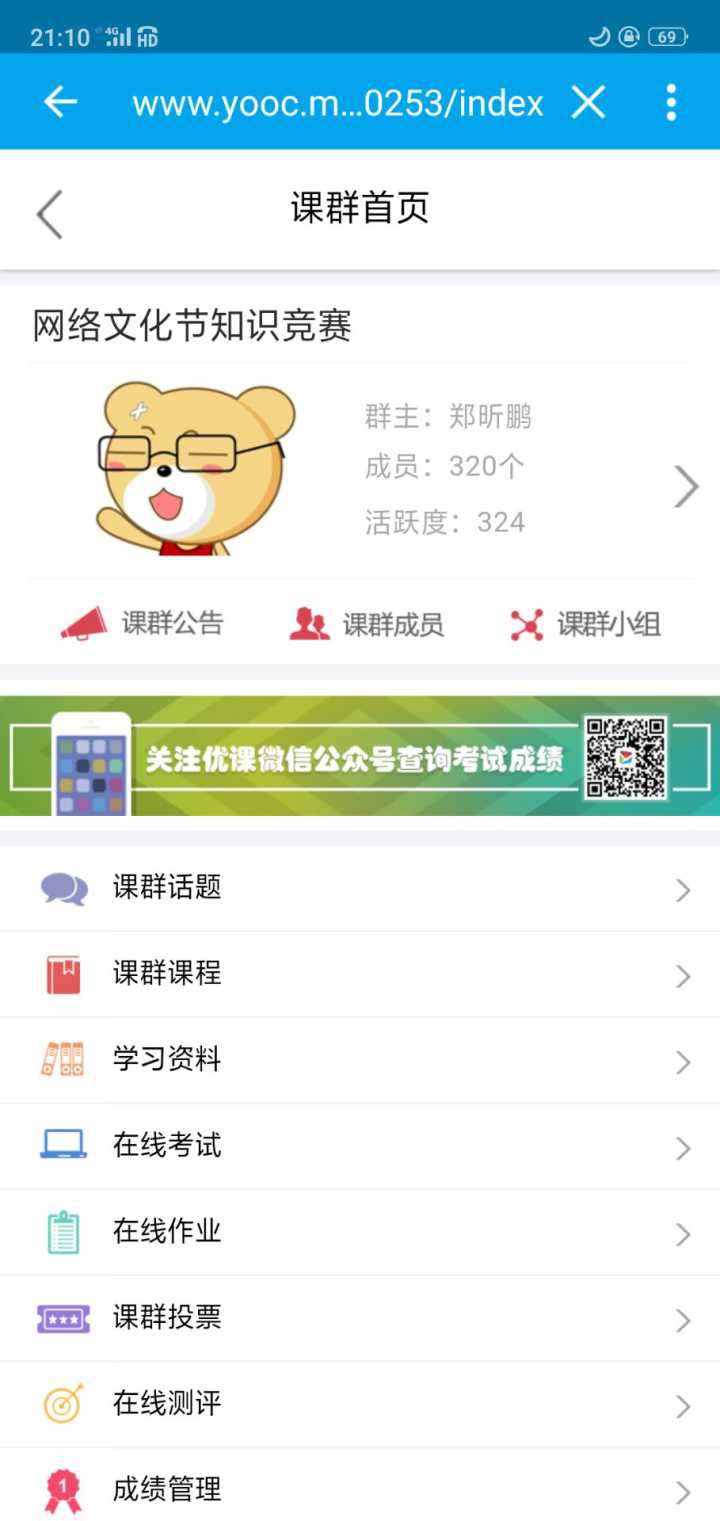Close the web page with X
720x1521 pixels.
(588, 102)
